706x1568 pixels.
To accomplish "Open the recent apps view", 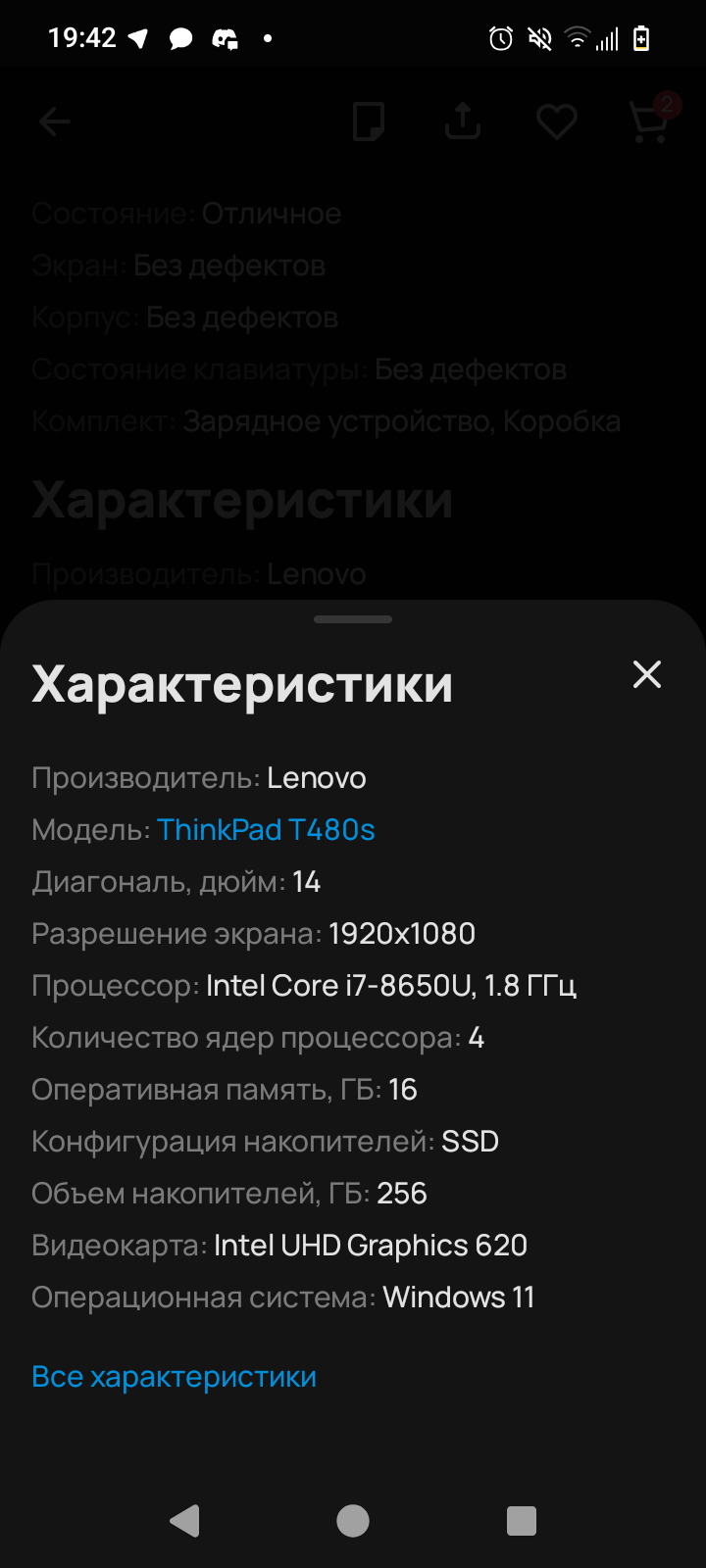I will pyautogui.click(x=521, y=1520).
